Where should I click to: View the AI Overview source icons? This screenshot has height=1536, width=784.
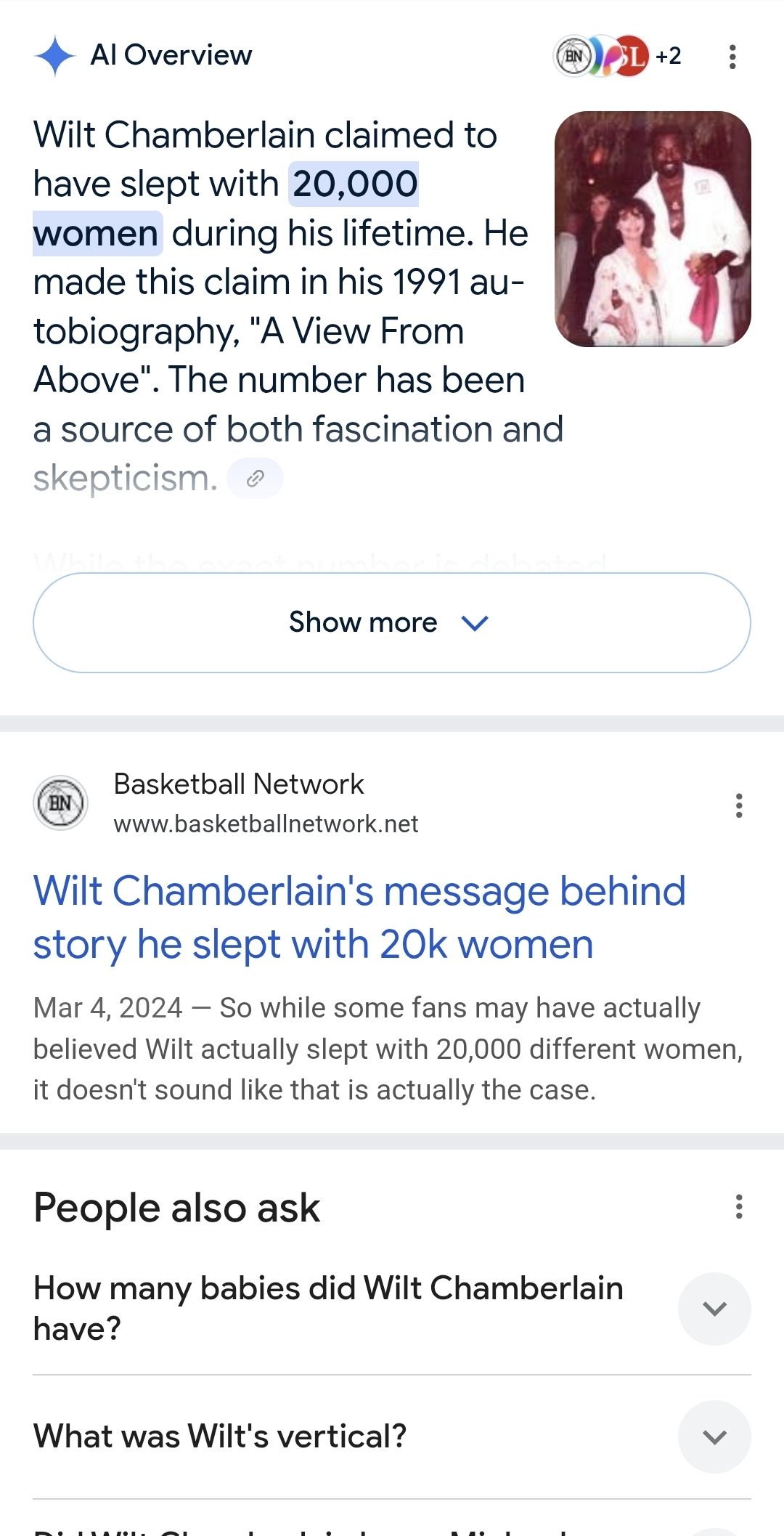[618, 56]
